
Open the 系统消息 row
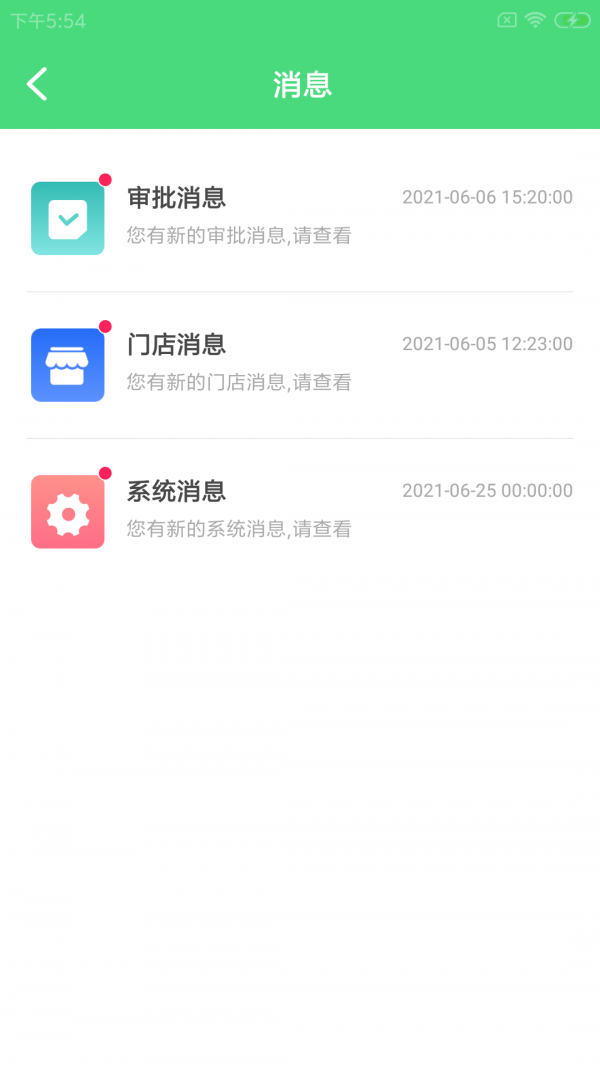click(300, 511)
